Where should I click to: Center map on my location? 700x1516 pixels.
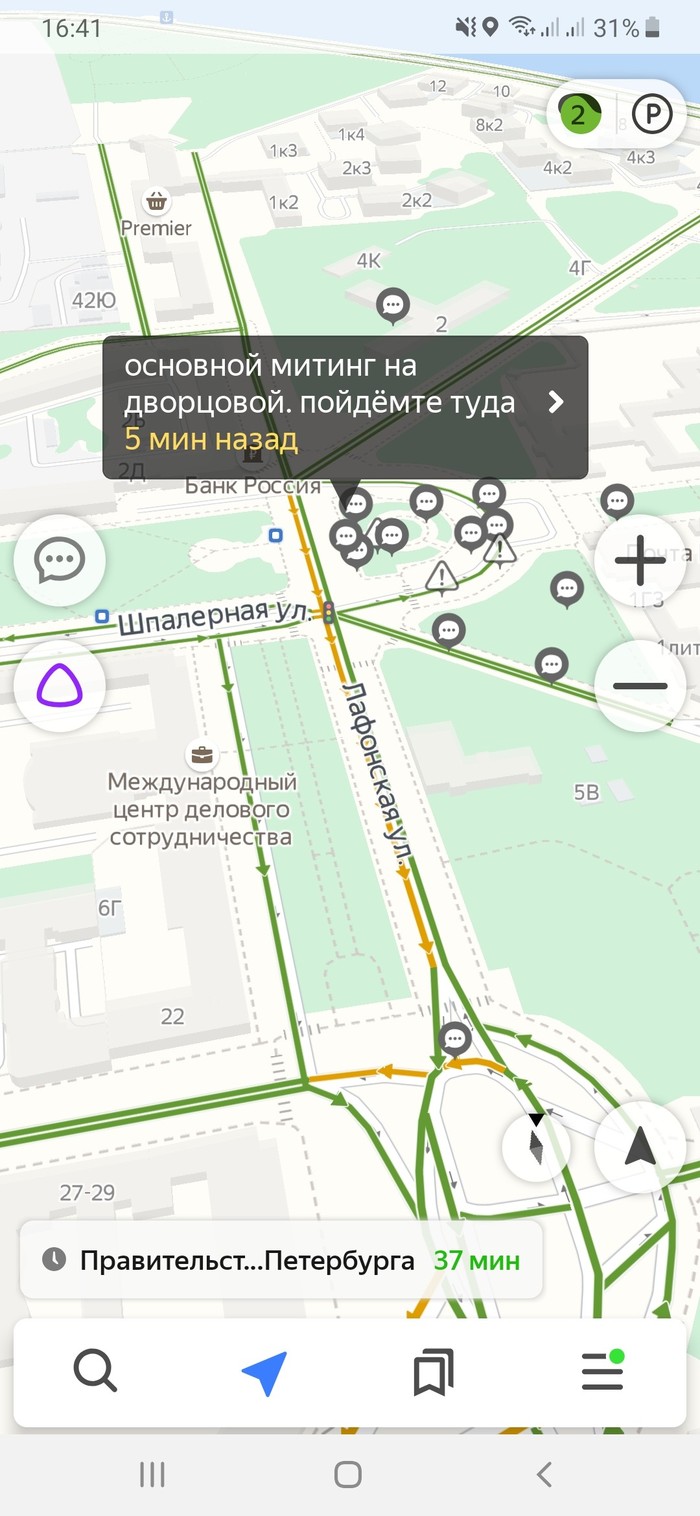640,1146
